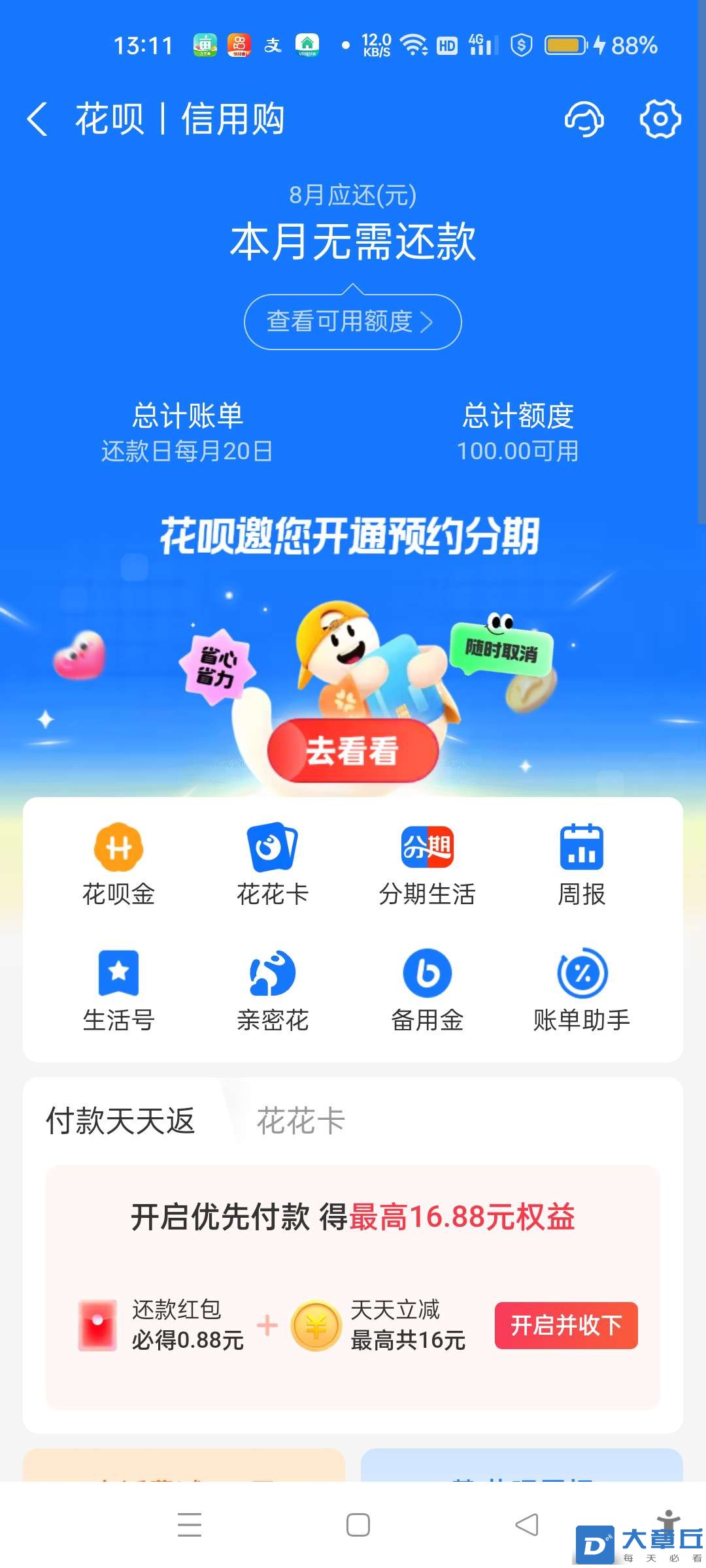
Task: Open 备用金
Action: (x=427, y=990)
